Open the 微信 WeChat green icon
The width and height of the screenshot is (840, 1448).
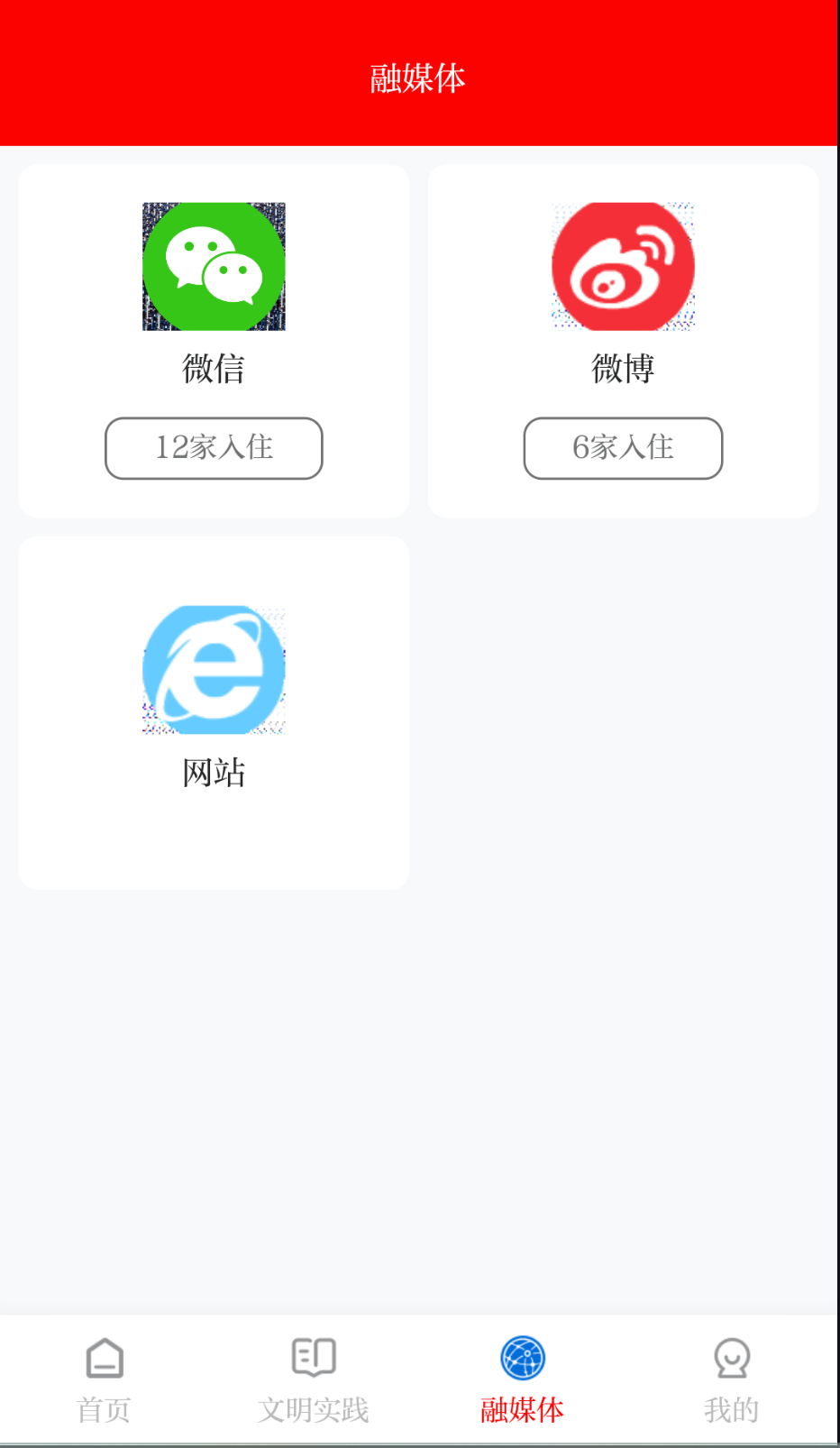point(213,266)
